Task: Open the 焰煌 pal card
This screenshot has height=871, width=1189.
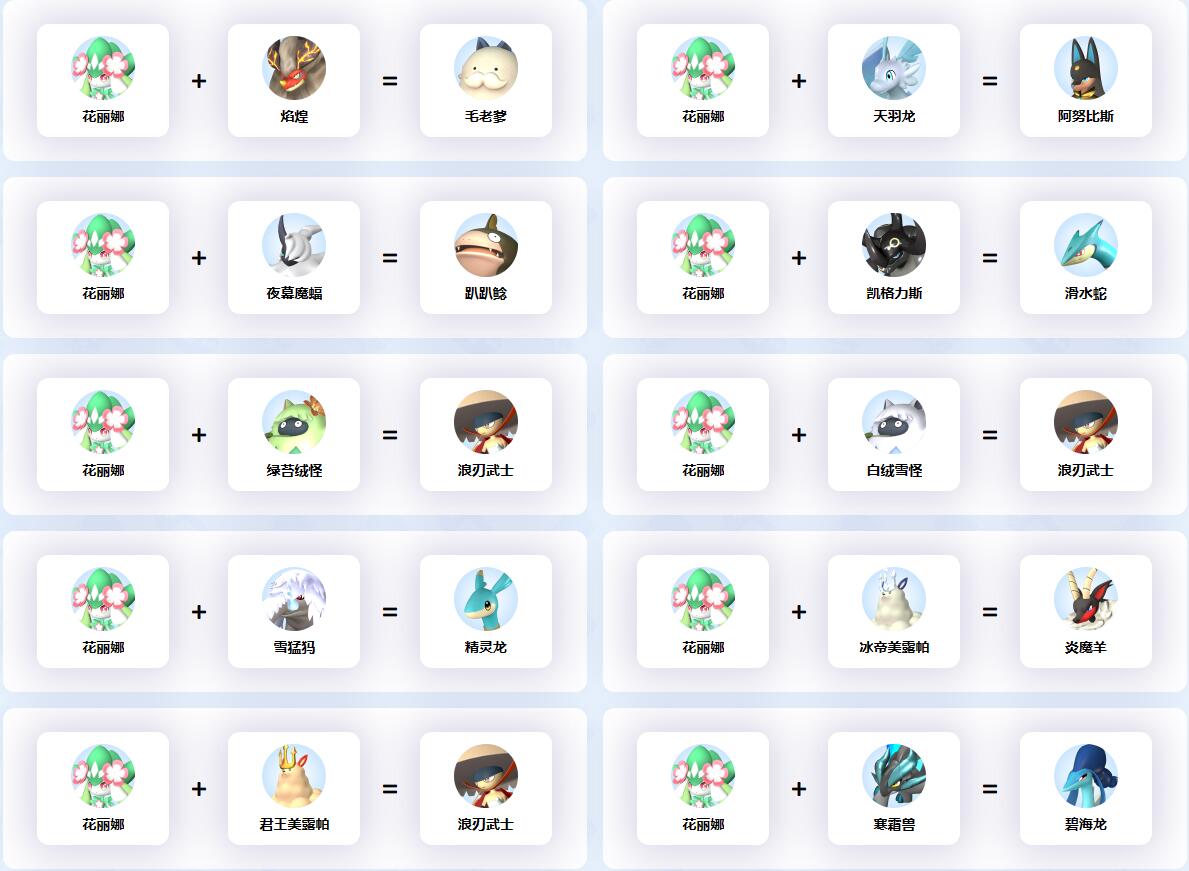Action: pos(294,81)
